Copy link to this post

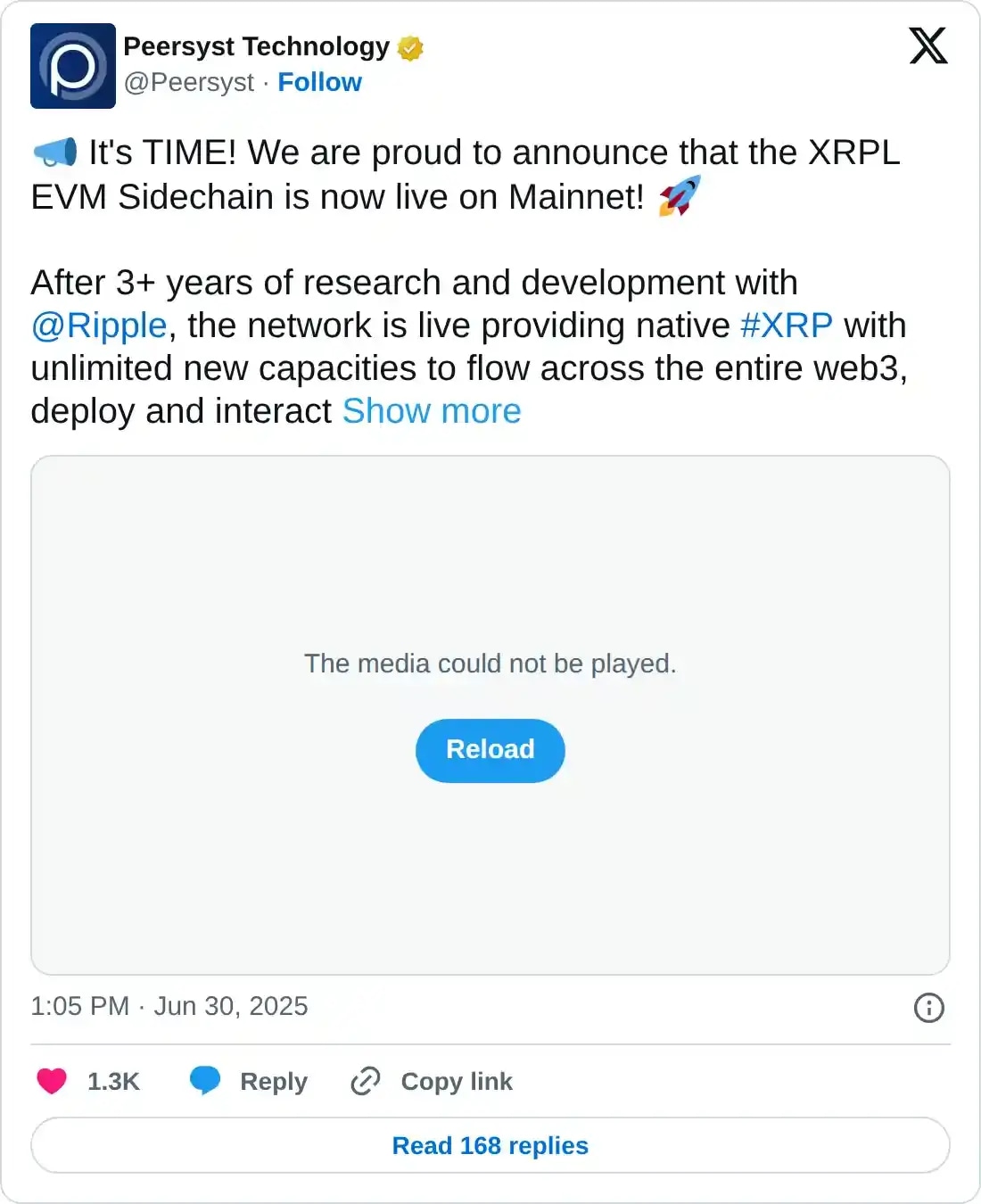433,1081
